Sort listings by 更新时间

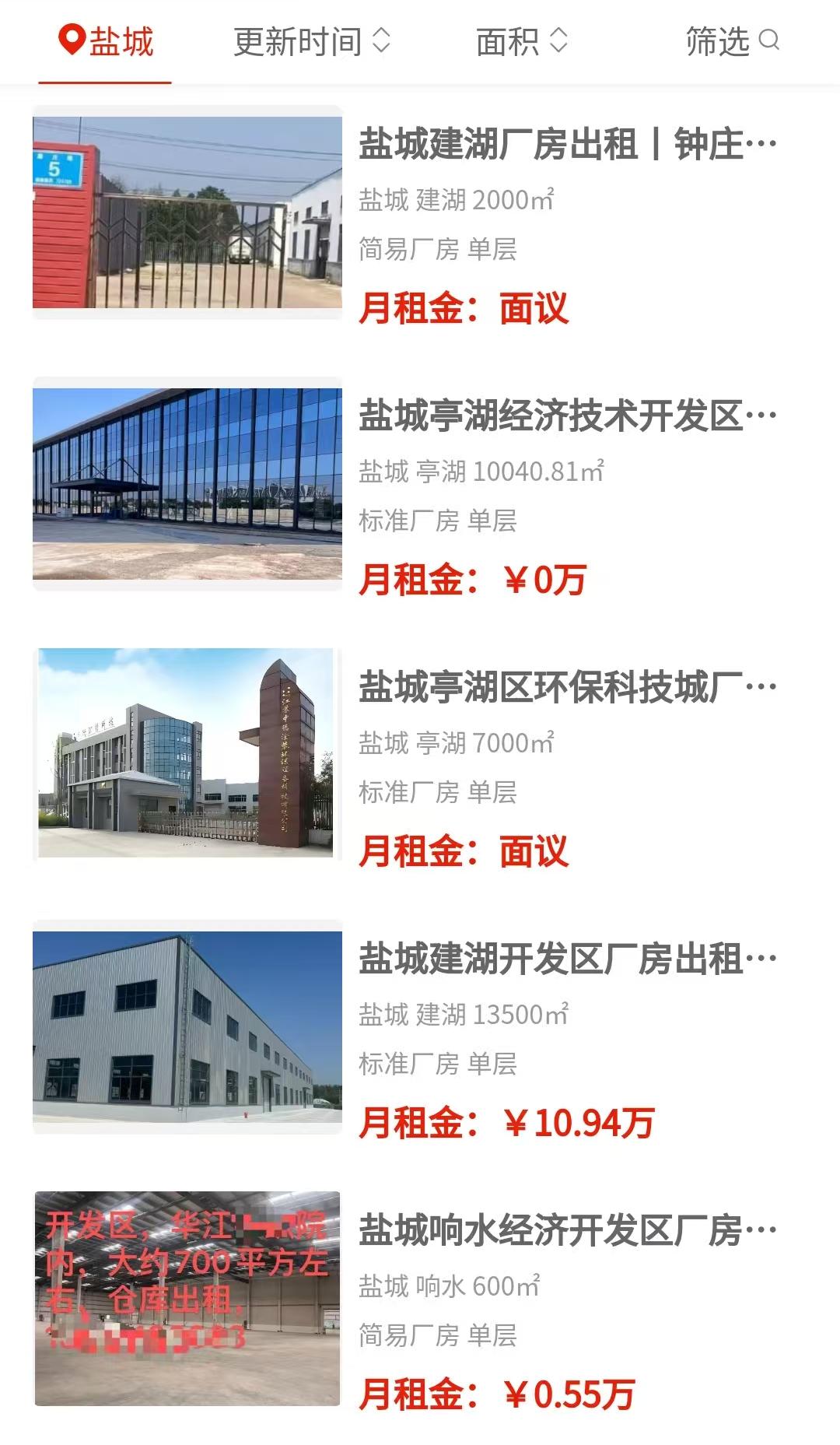coord(311,42)
